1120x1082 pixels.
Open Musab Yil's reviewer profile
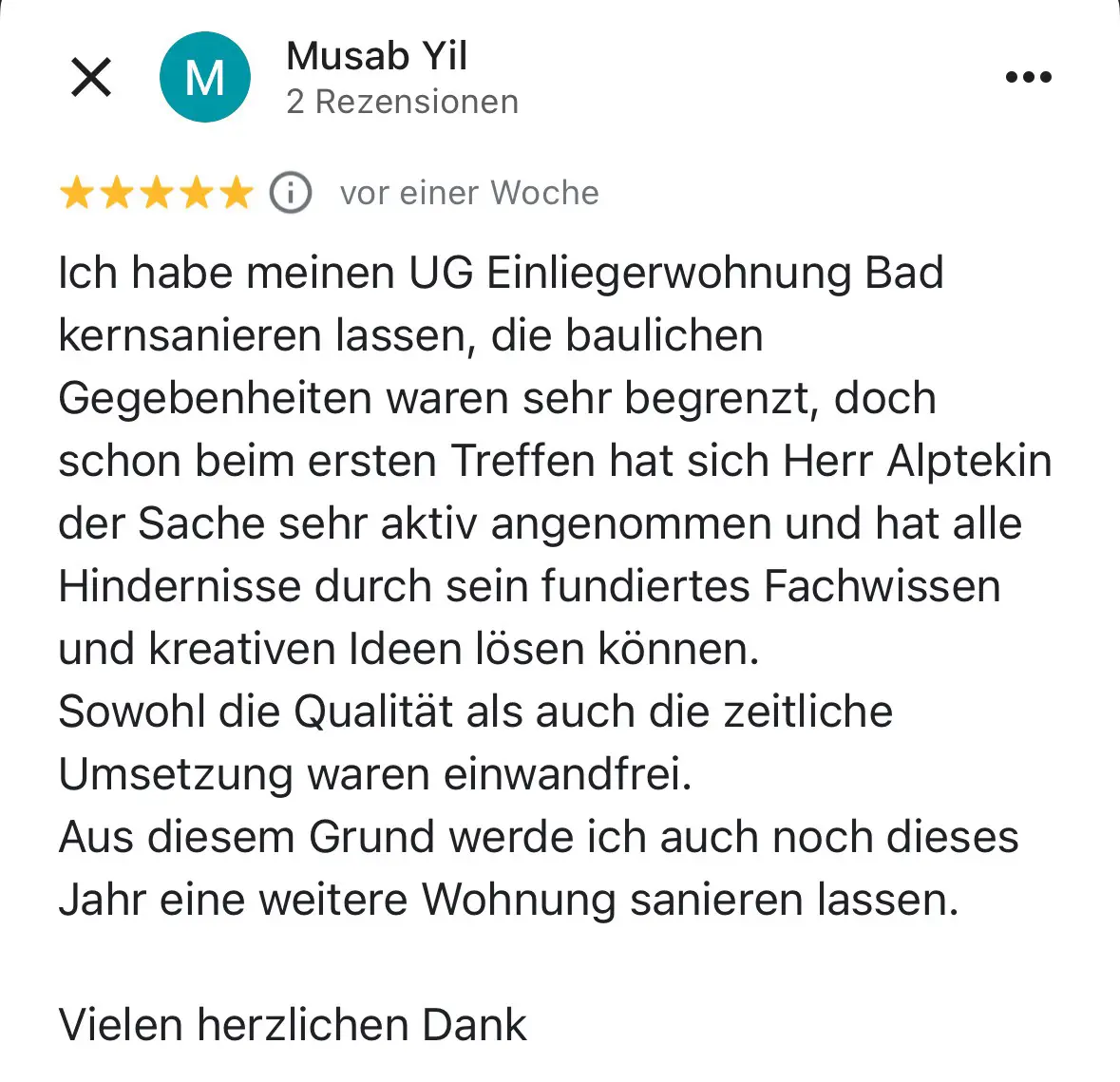[x=376, y=57]
